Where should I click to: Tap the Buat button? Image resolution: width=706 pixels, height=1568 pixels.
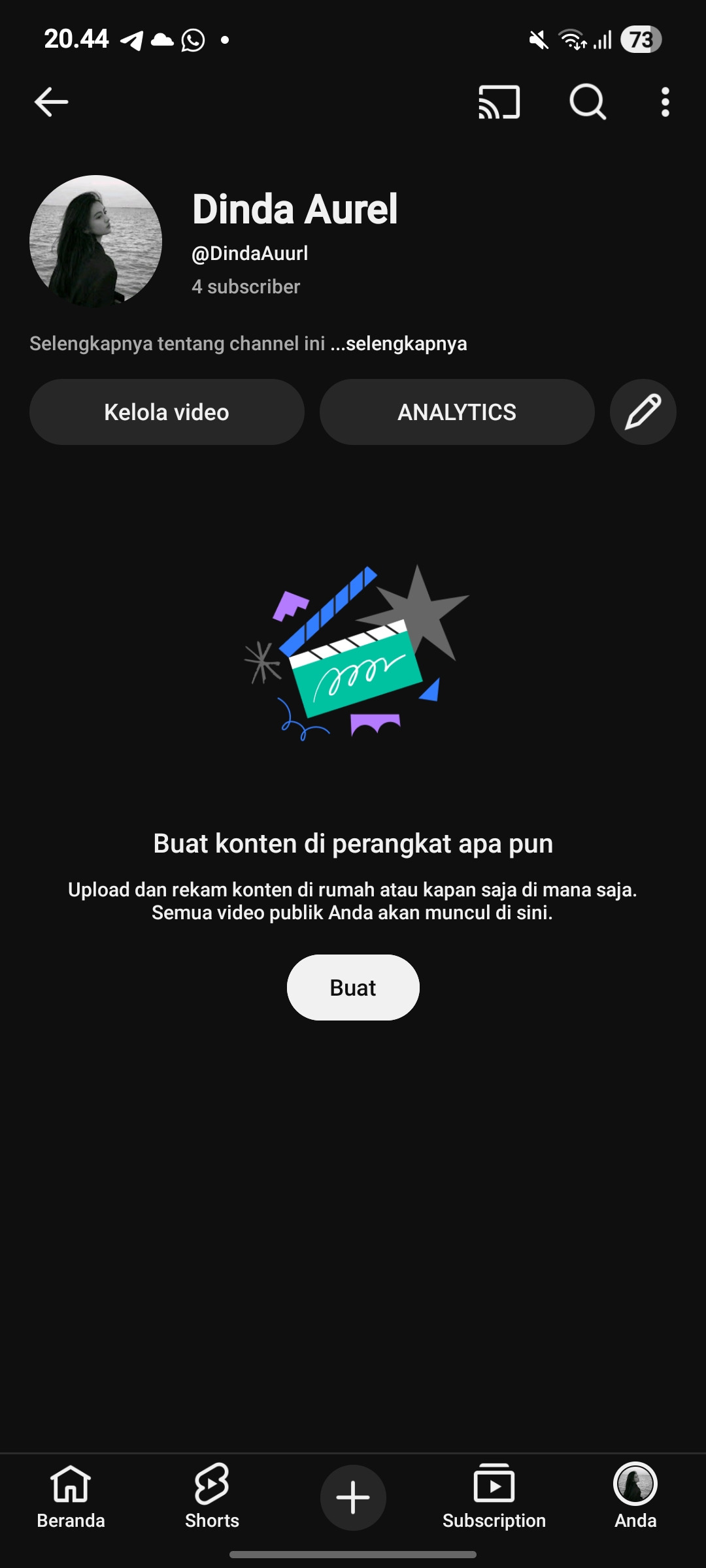[x=353, y=987]
